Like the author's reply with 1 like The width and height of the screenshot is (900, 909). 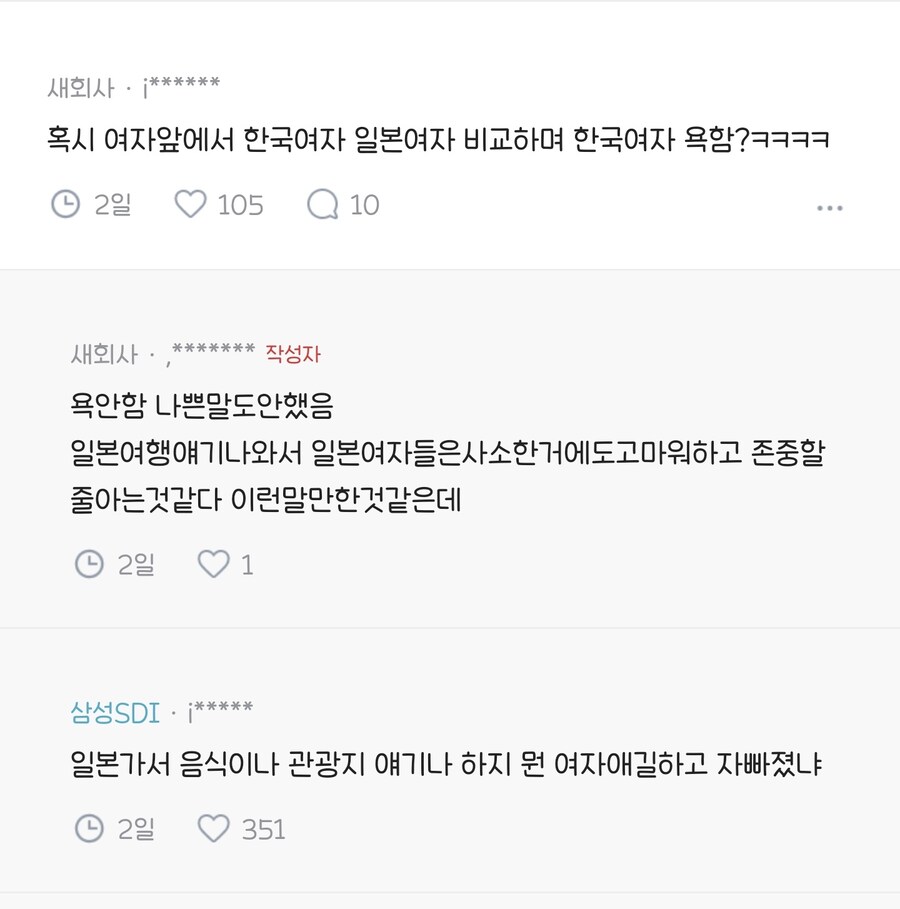coord(213,565)
